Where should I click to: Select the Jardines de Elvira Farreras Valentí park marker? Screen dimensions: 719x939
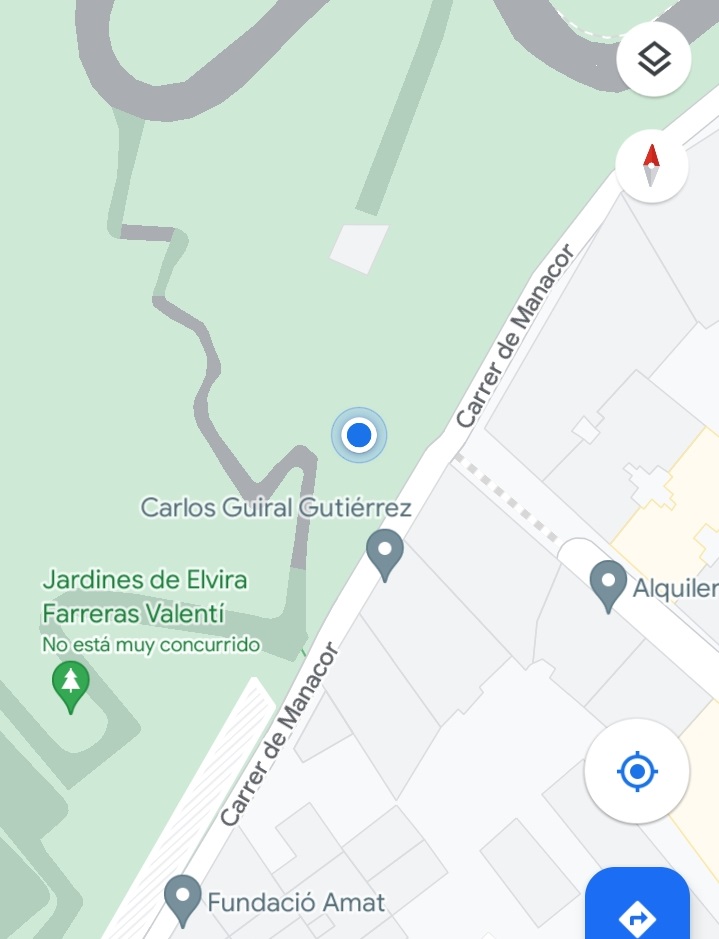70,686
